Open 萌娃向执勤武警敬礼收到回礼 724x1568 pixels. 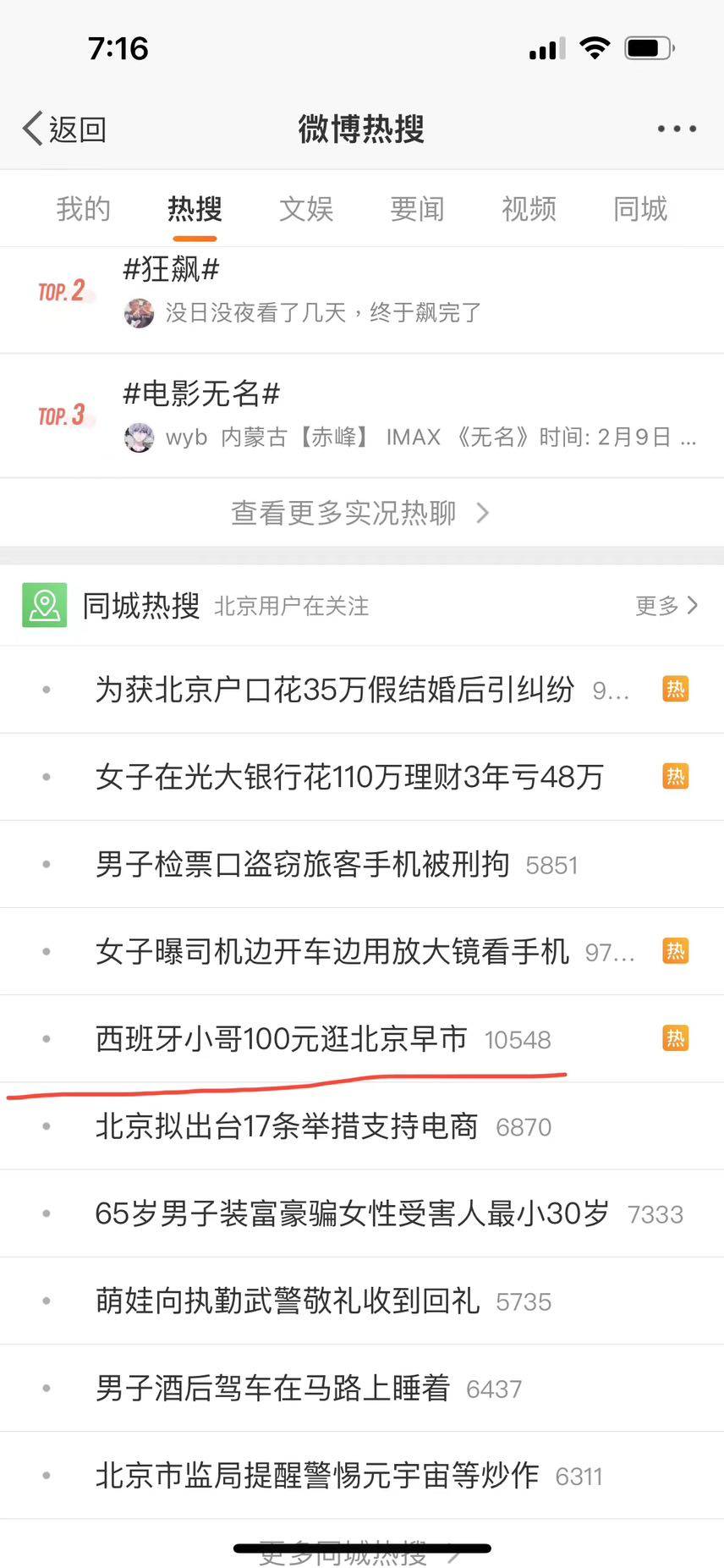click(x=288, y=1301)
